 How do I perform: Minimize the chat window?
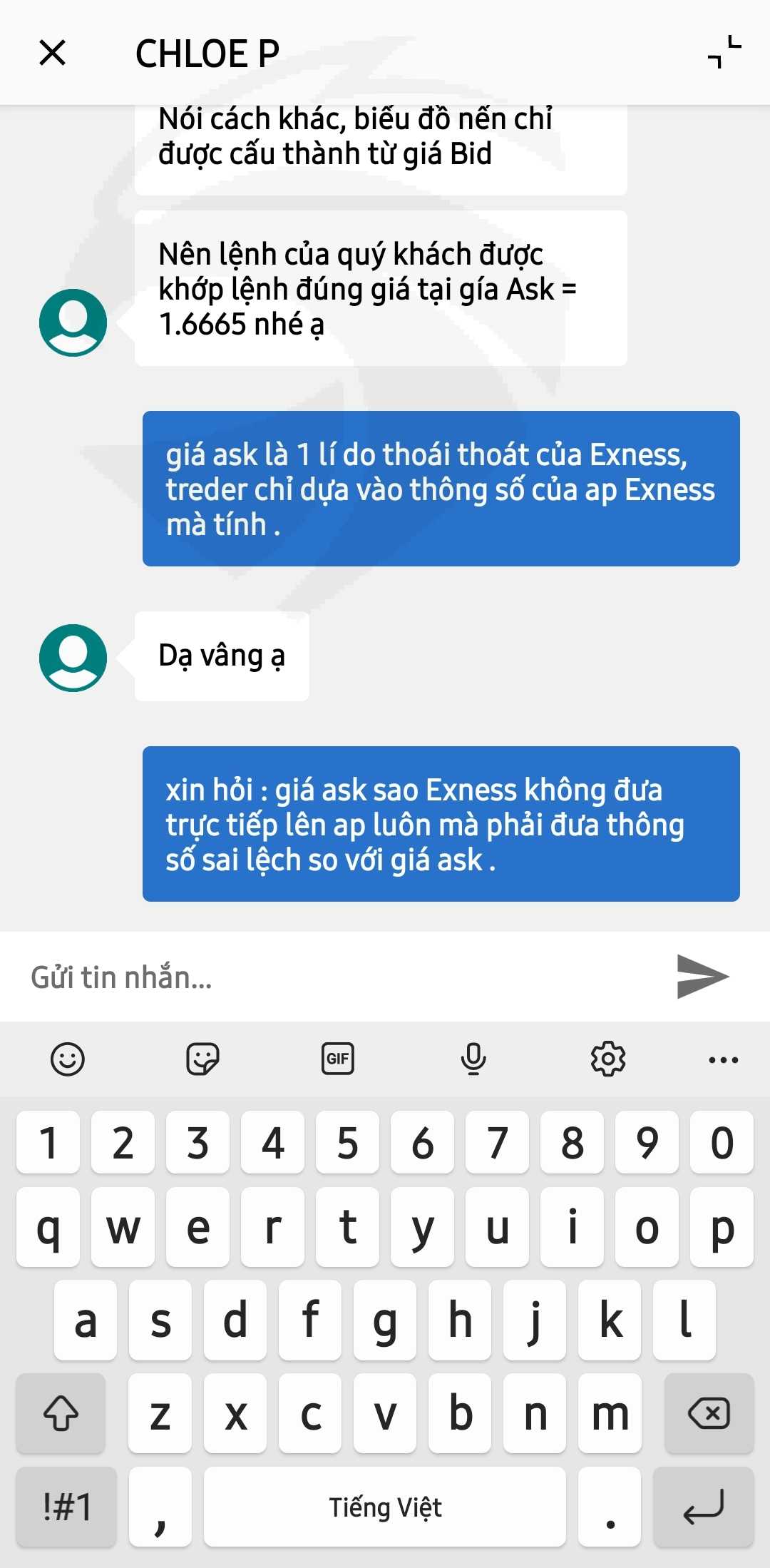(x=724, y=52)
